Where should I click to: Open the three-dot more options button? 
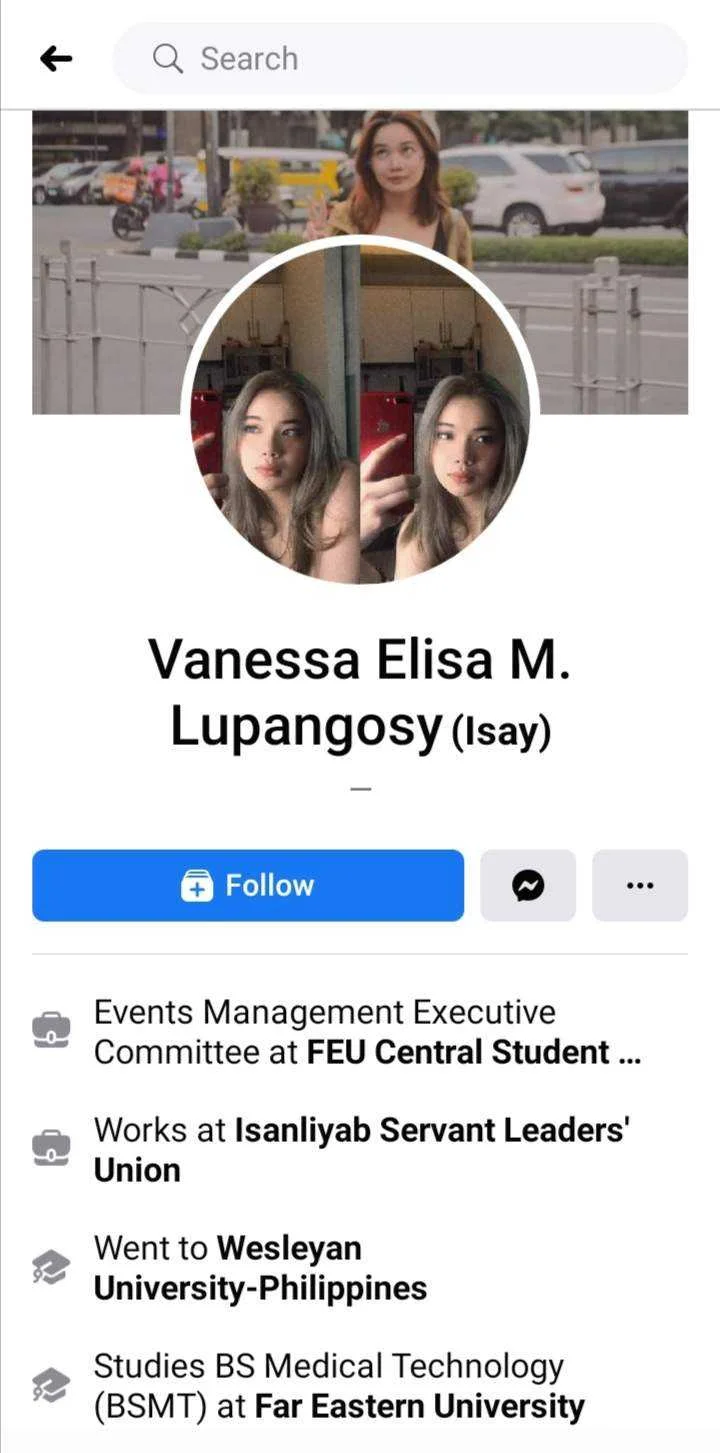click(x=640, y=885)
